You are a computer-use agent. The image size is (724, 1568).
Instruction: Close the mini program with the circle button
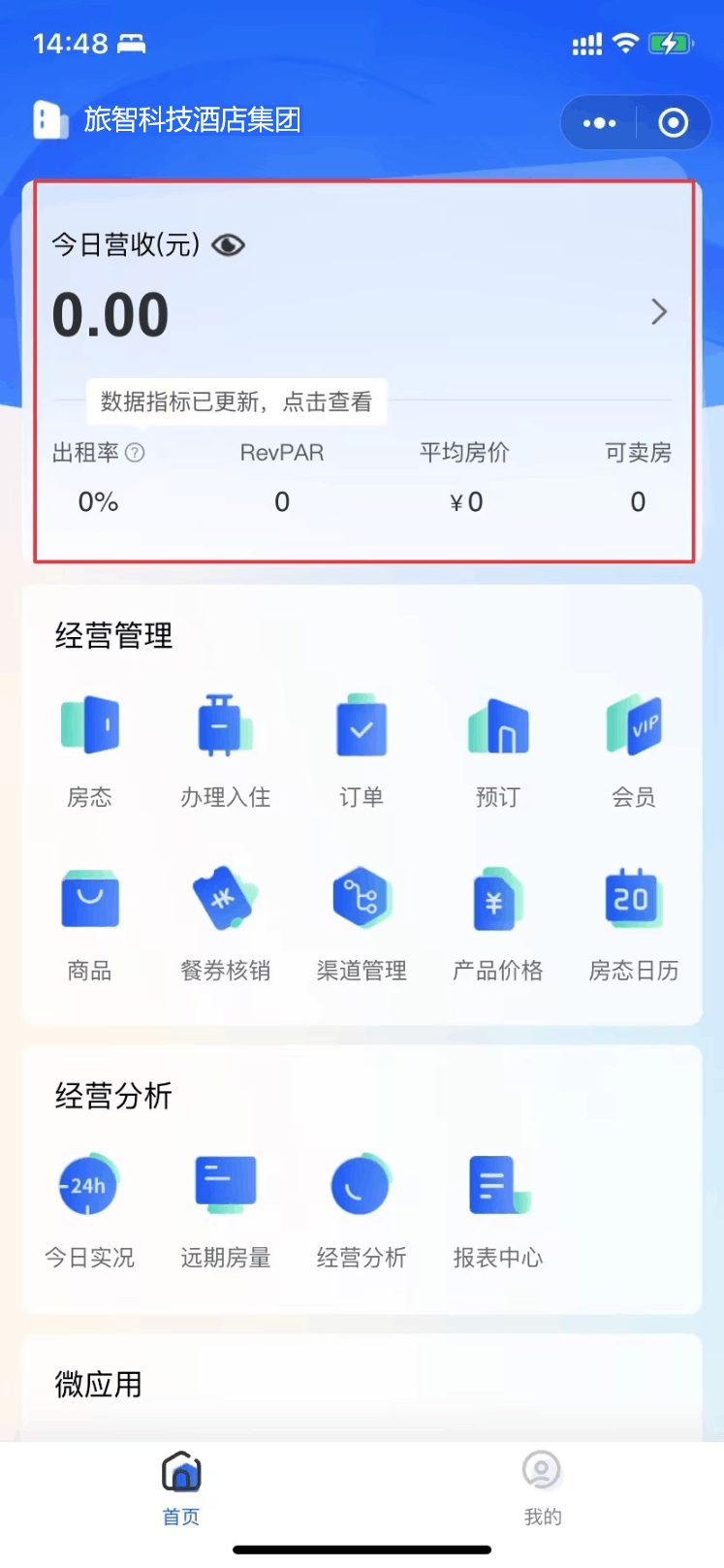click(674, 123)
